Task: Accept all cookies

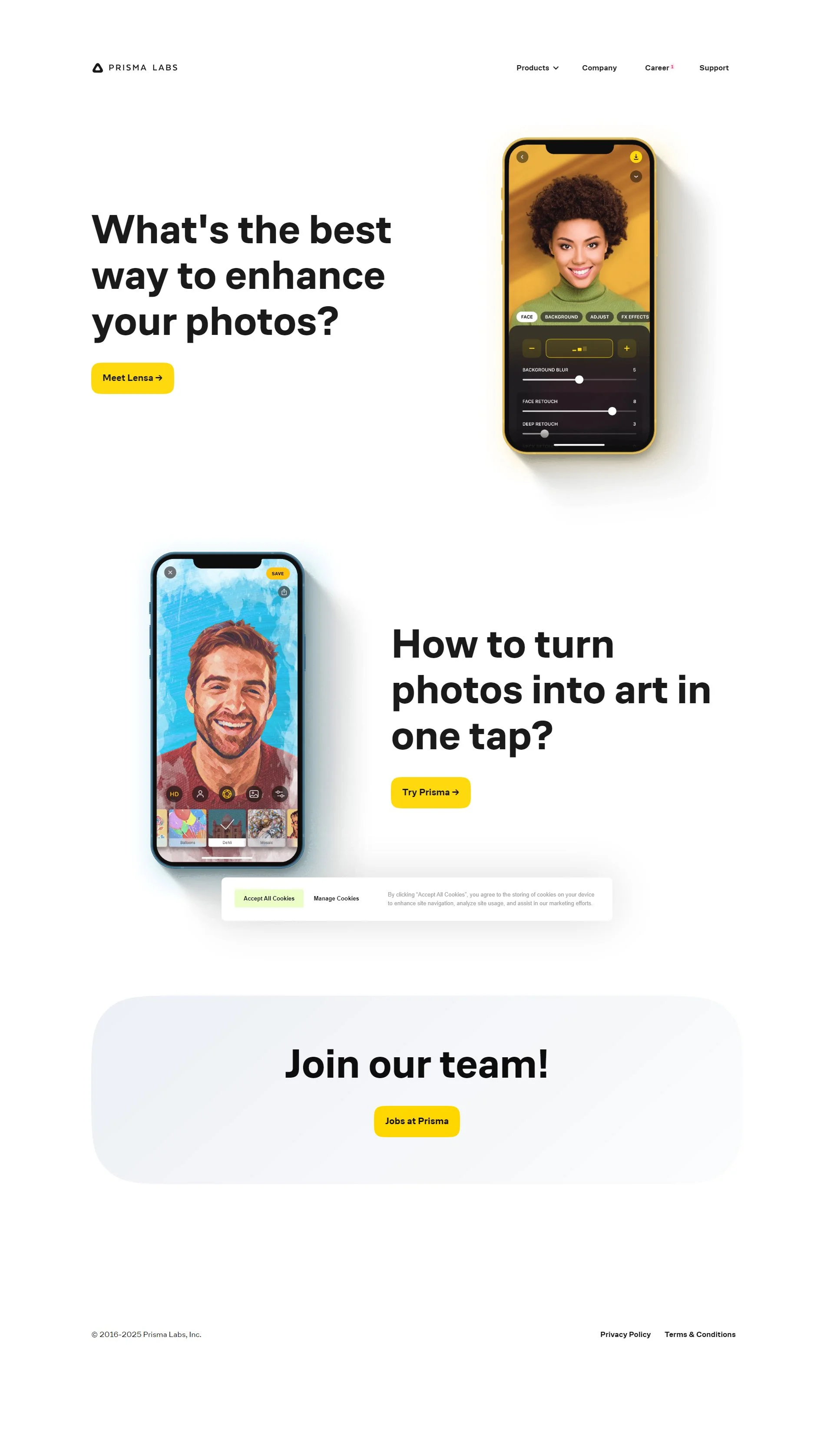Action: click(x=268, y=898)
